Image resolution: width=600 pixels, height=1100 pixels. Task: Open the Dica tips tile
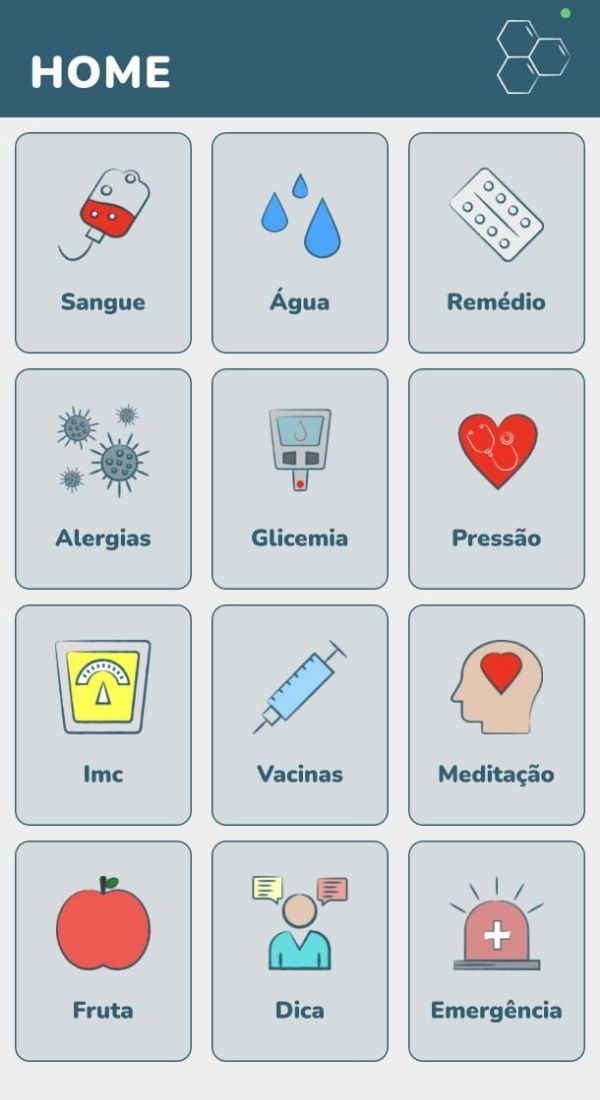pyautogui.click(x=300, y=951)
